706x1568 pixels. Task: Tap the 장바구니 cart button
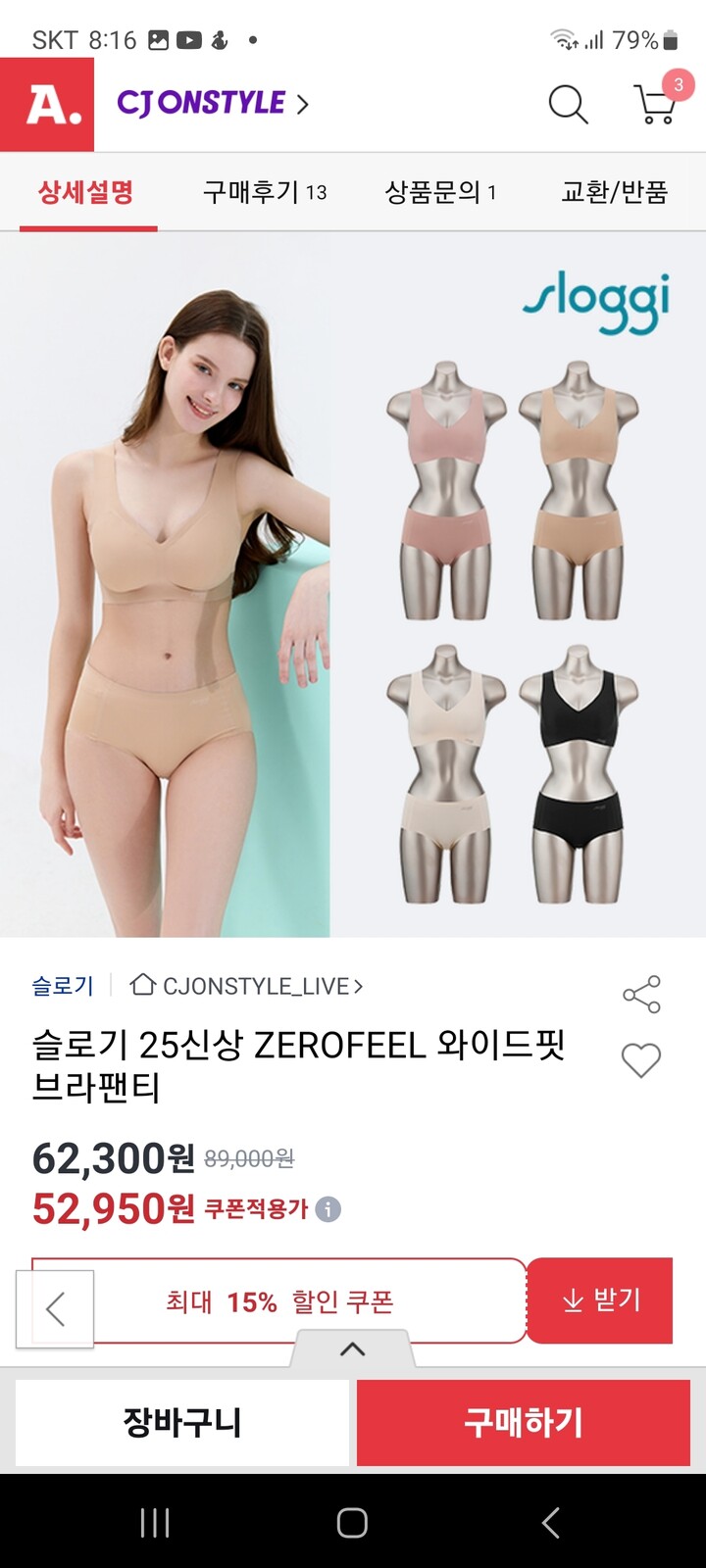click(x=182, y=1422)
